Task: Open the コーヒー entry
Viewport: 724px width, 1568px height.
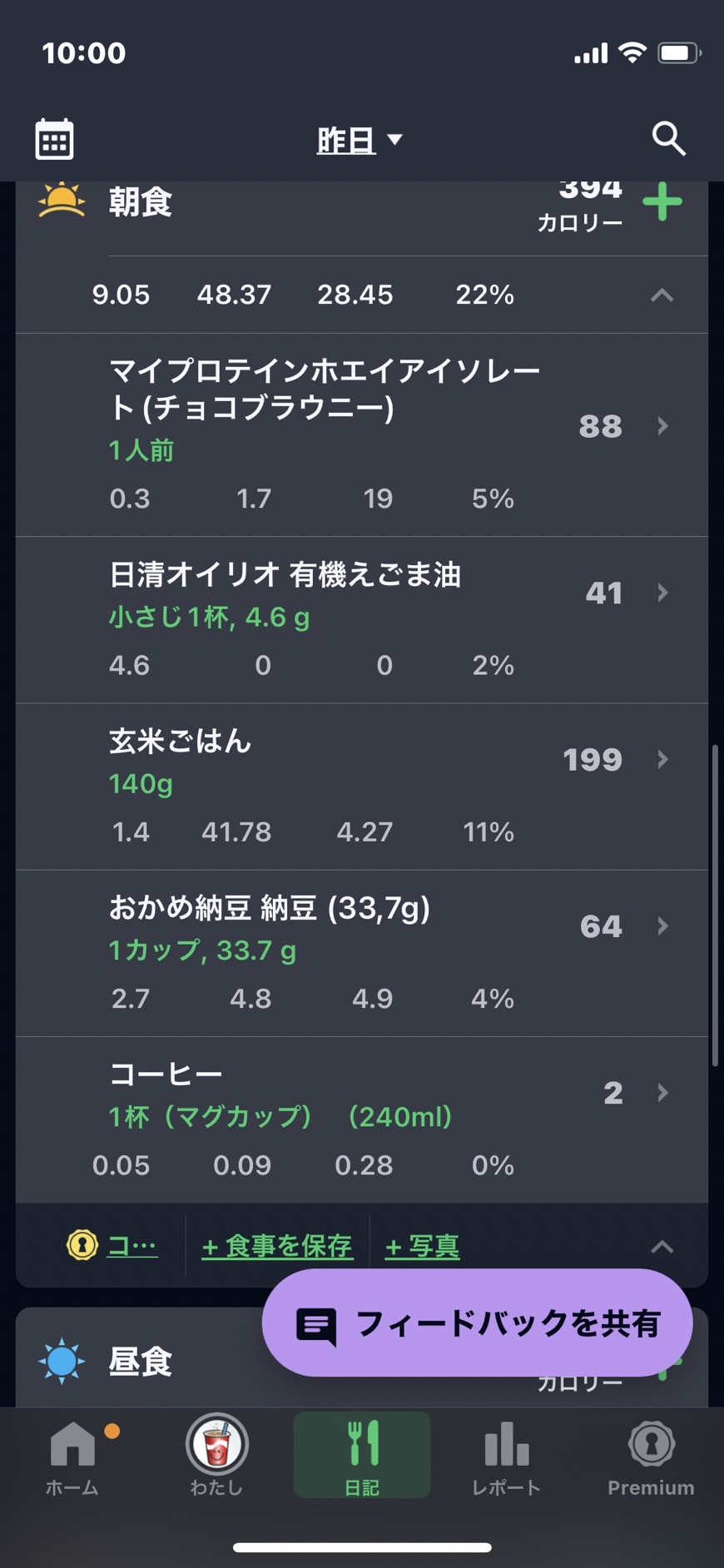Action: coord(362,1120)
